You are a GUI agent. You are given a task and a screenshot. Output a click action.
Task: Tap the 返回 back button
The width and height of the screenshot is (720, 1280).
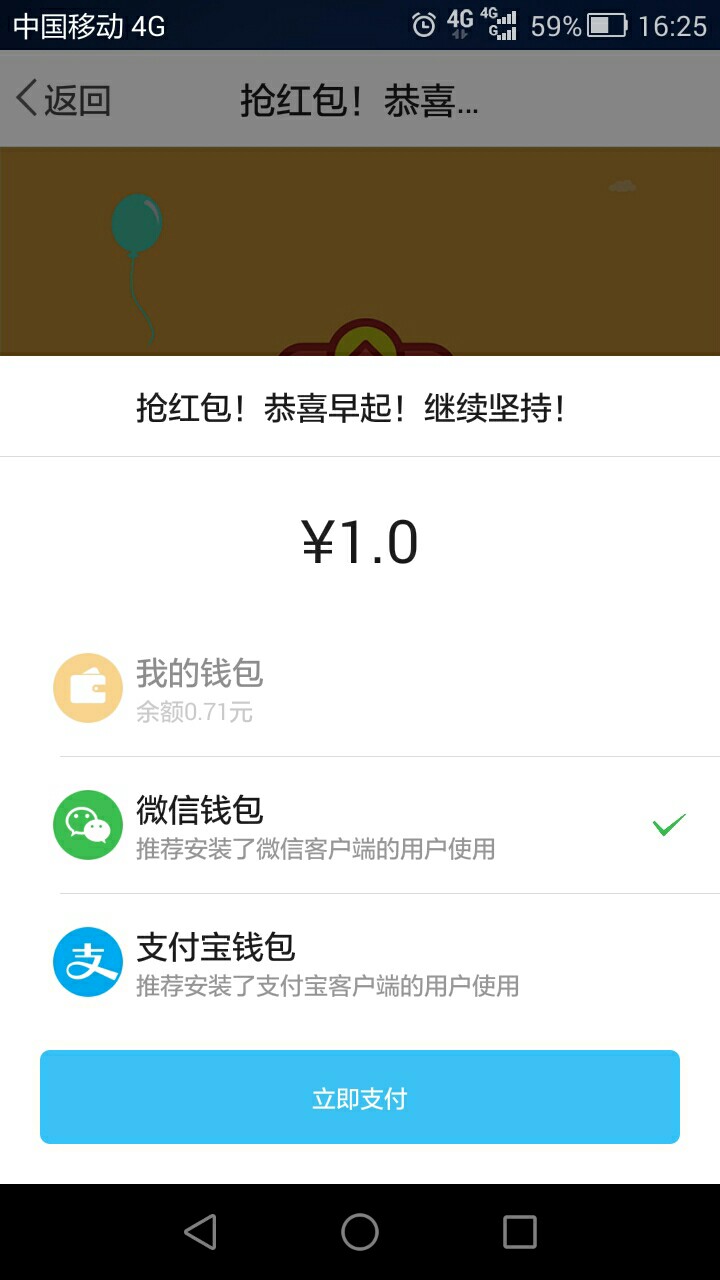pyautogui.click(x=64, y=100)
